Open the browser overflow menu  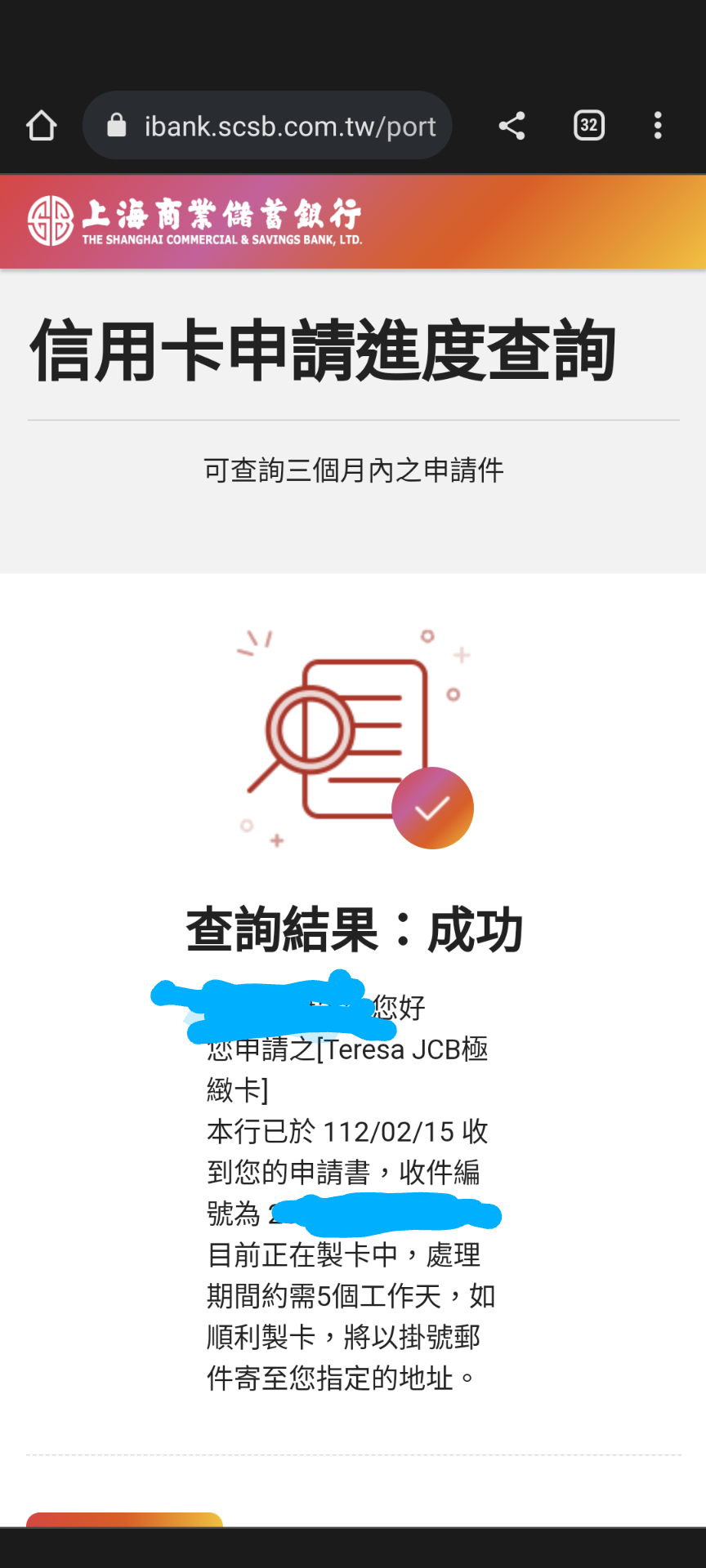658,126
